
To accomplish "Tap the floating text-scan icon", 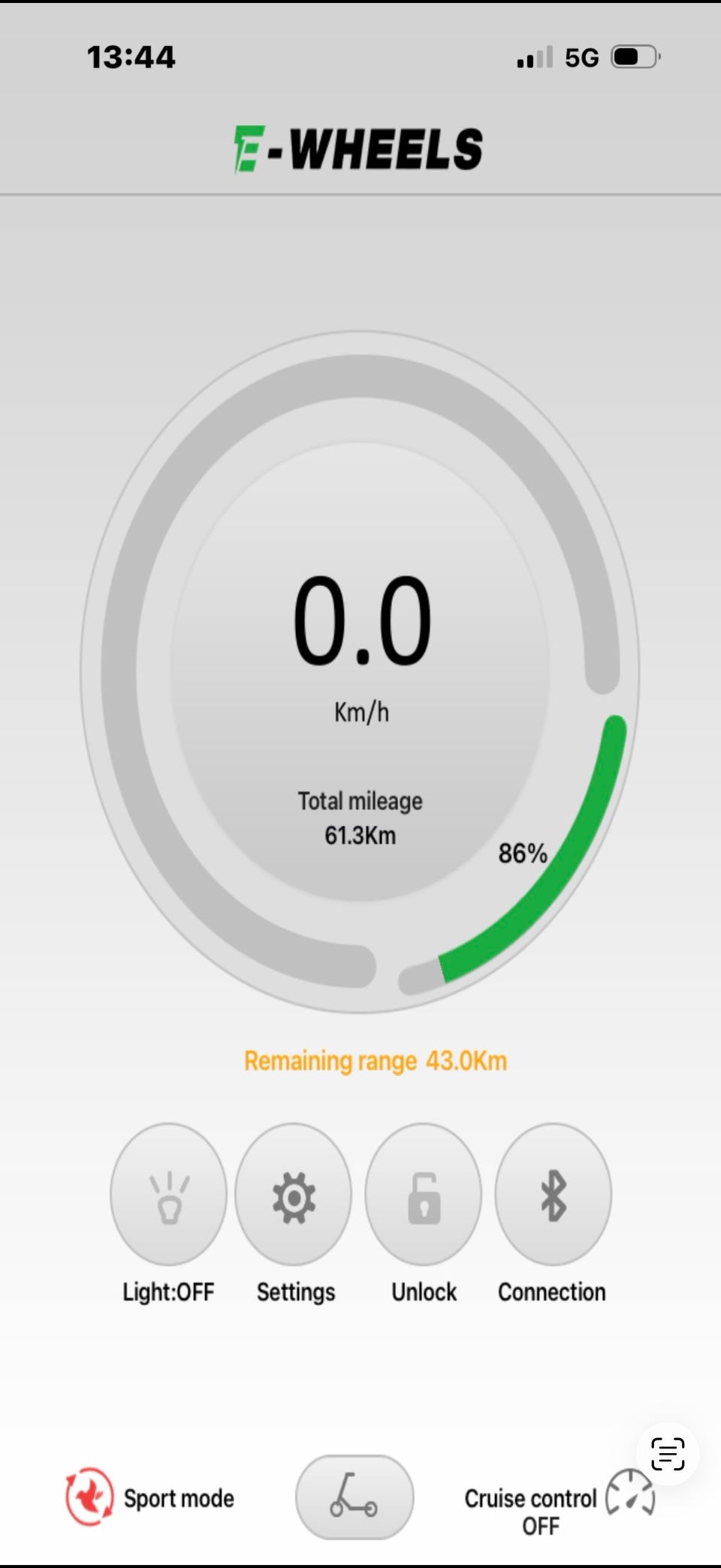I will tap(668, 1452).
